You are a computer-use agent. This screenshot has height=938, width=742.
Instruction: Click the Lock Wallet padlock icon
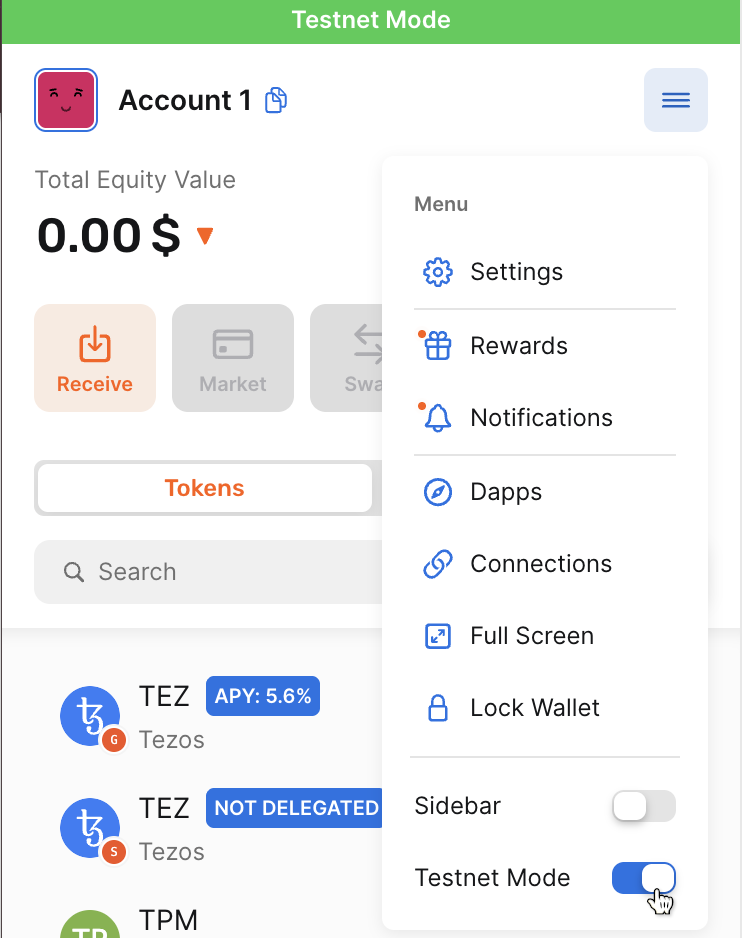437,707
